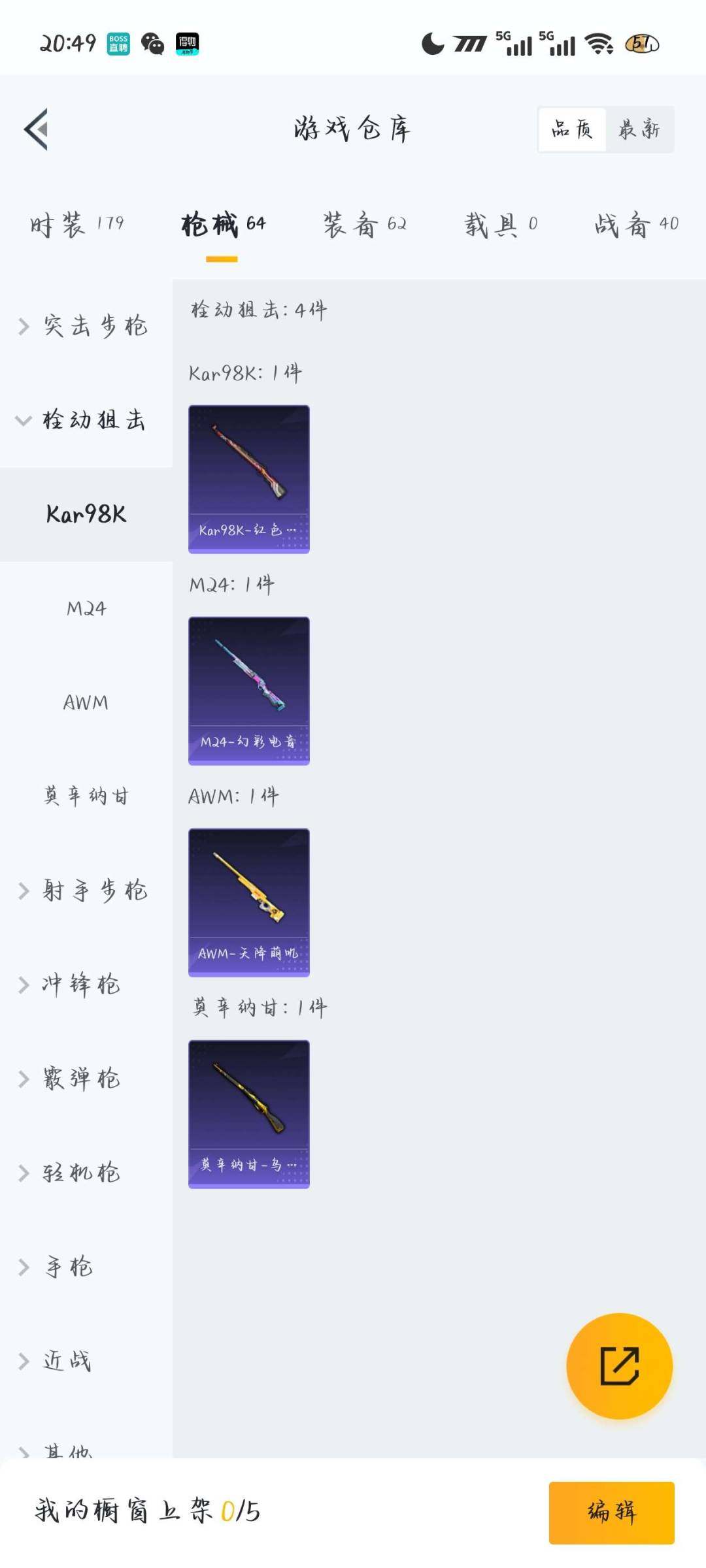The image size is (706, 1568).
Task: Expand the 突击步枪 category
Action: [85, 327]
